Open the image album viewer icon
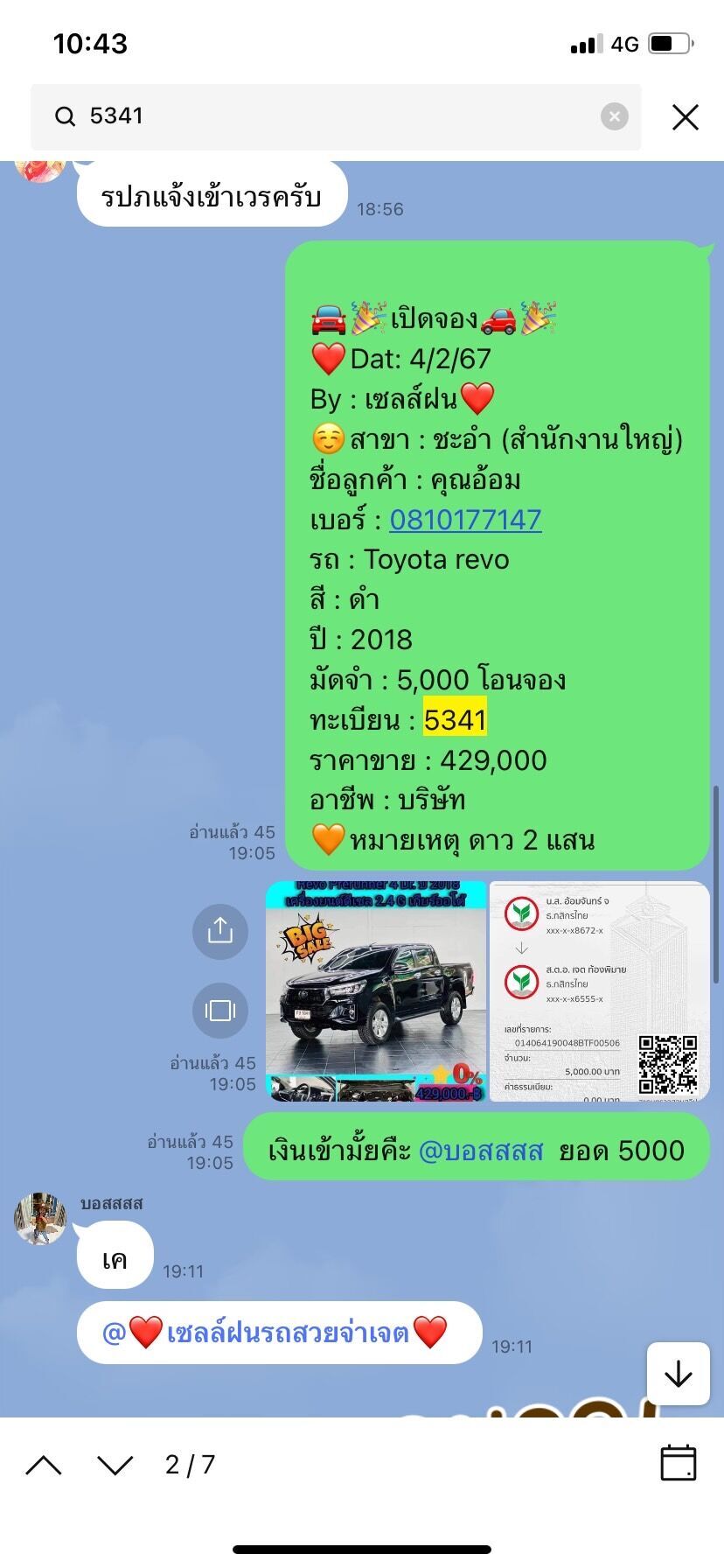Image resolution: width=724 pixels, height=1568 pixels. point(220,1011)
